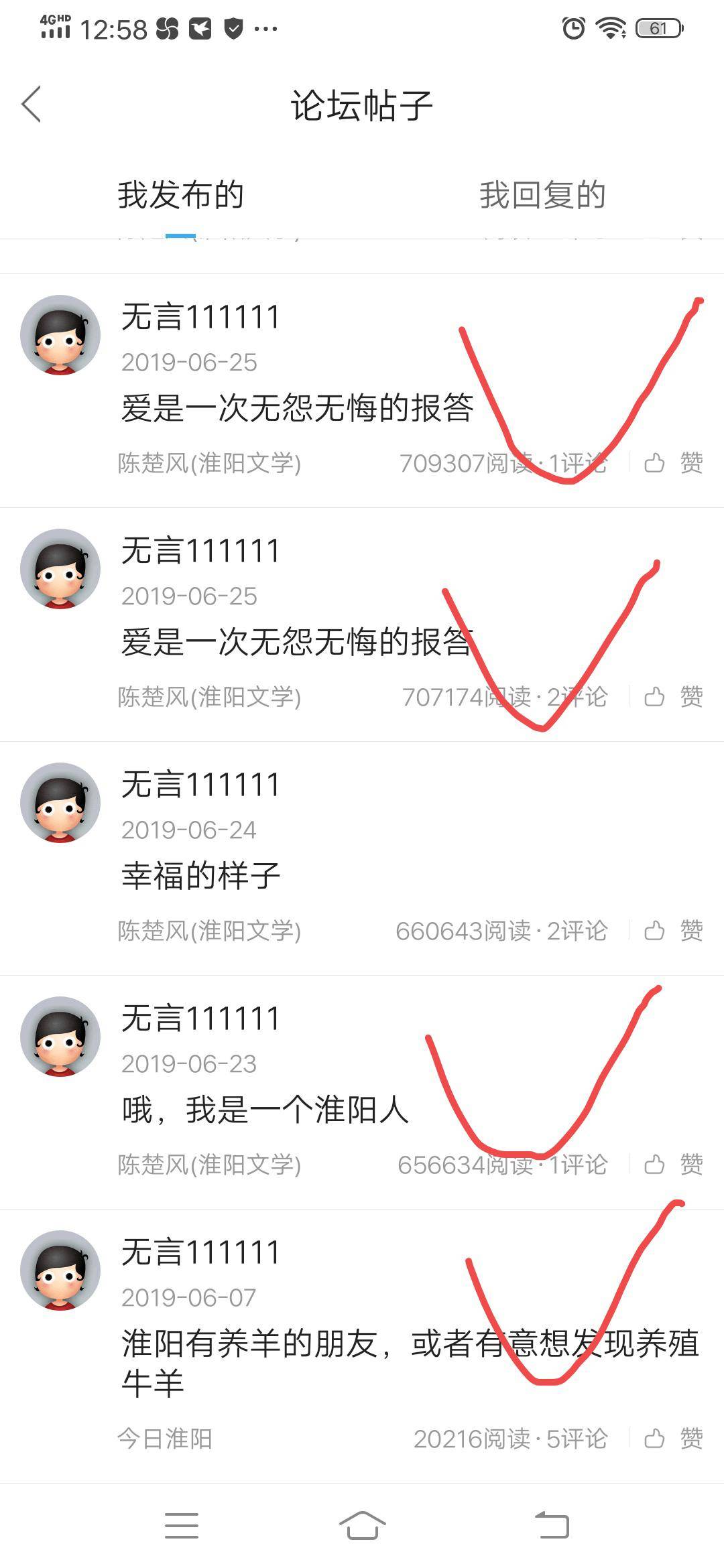Image resolution: width=724 pixels, height=1568 pixels.
Task: Switch to 我回复的 tab
Action: pos(542,196)
